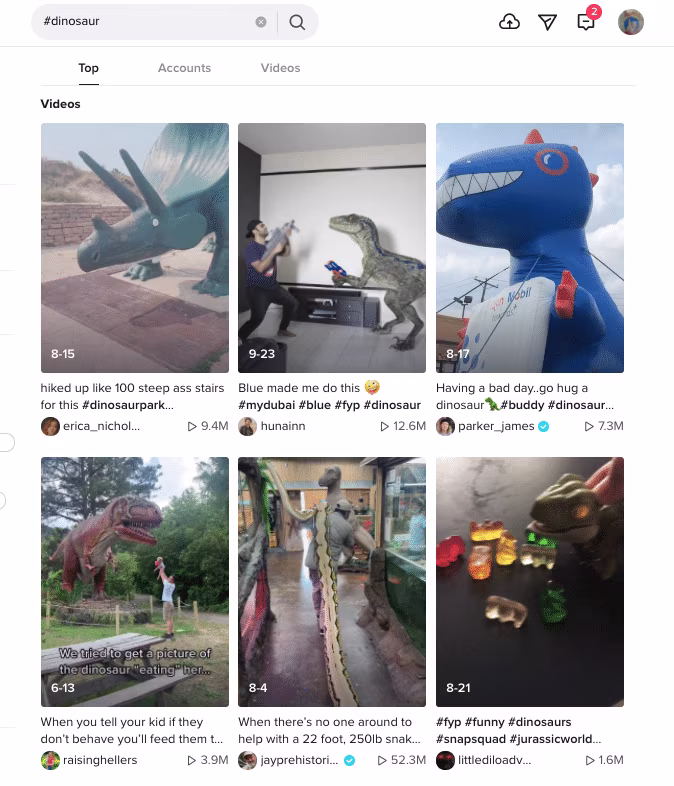Open the 6-13 dinosaur eating kid video
This screenshot has height=786, width=674.
click(x=135, y=582)
